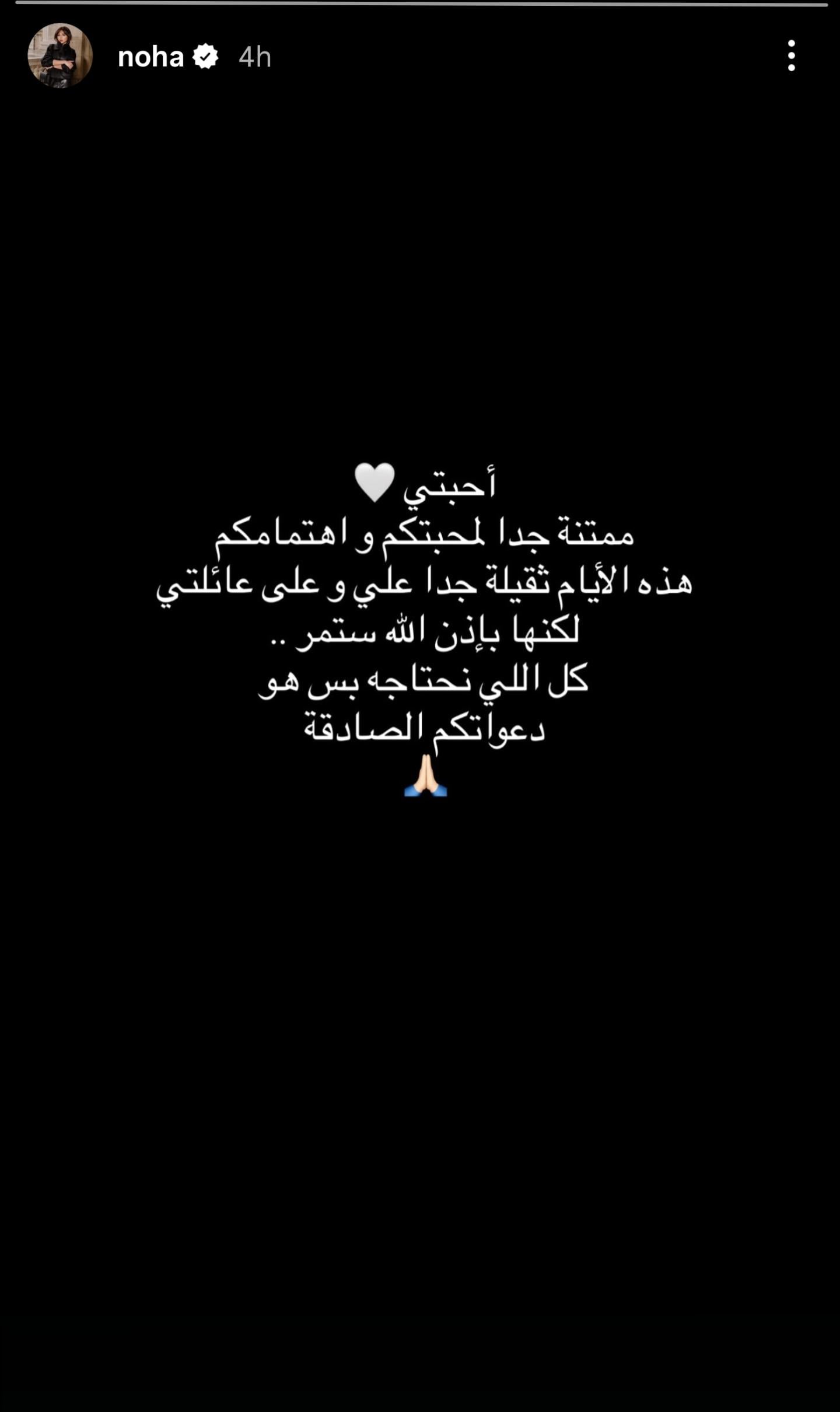Click the story progress bar at the top

click(x=420, y=6)
